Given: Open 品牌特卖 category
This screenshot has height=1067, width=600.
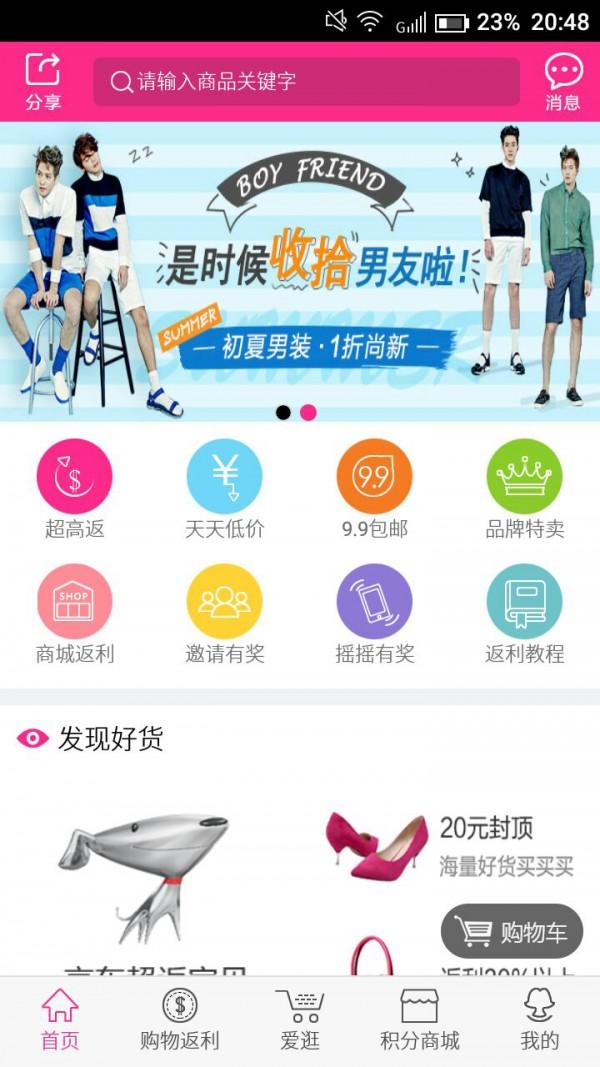Looking at the screenshot, I should (x=524, y=489).
